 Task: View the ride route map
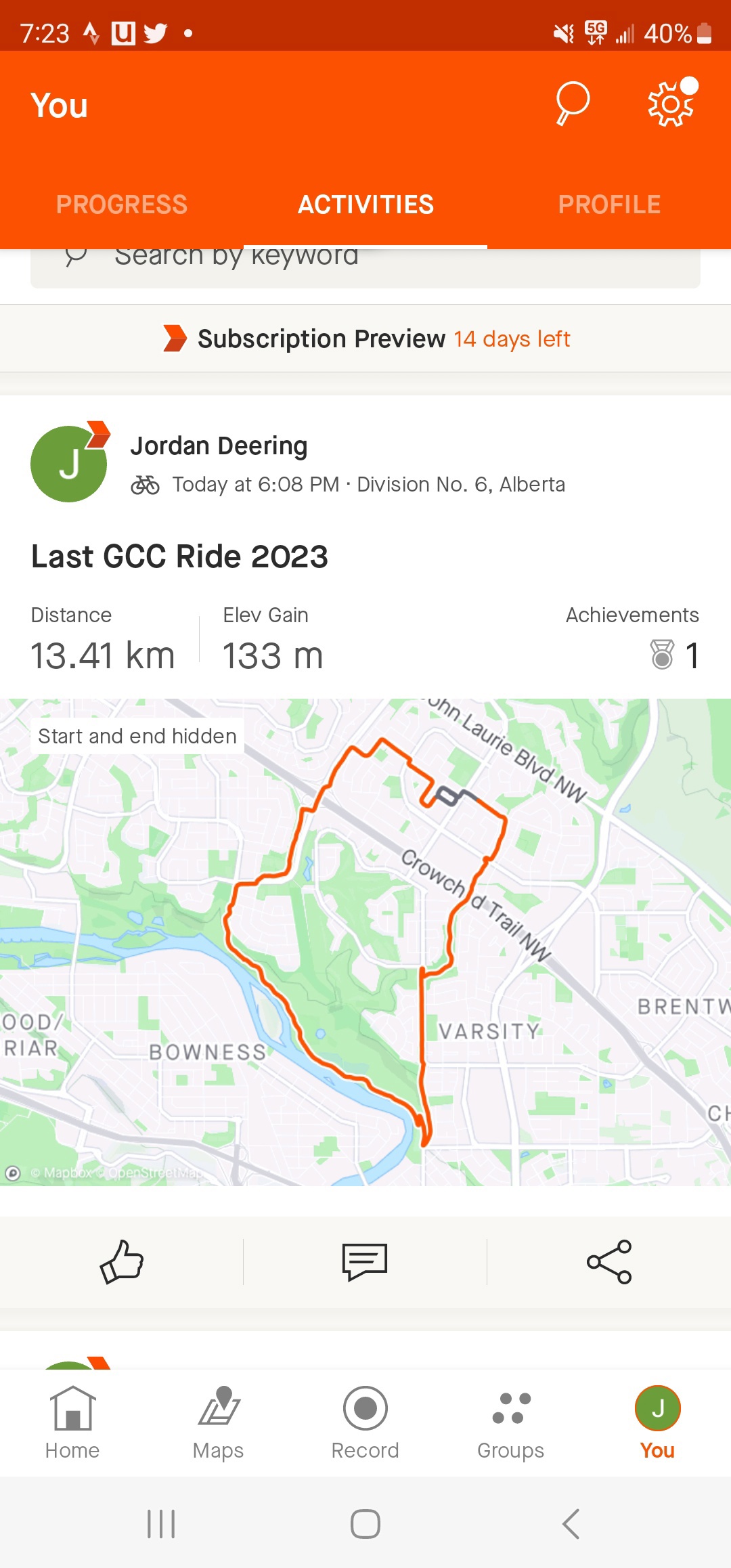tap(365, 941)
